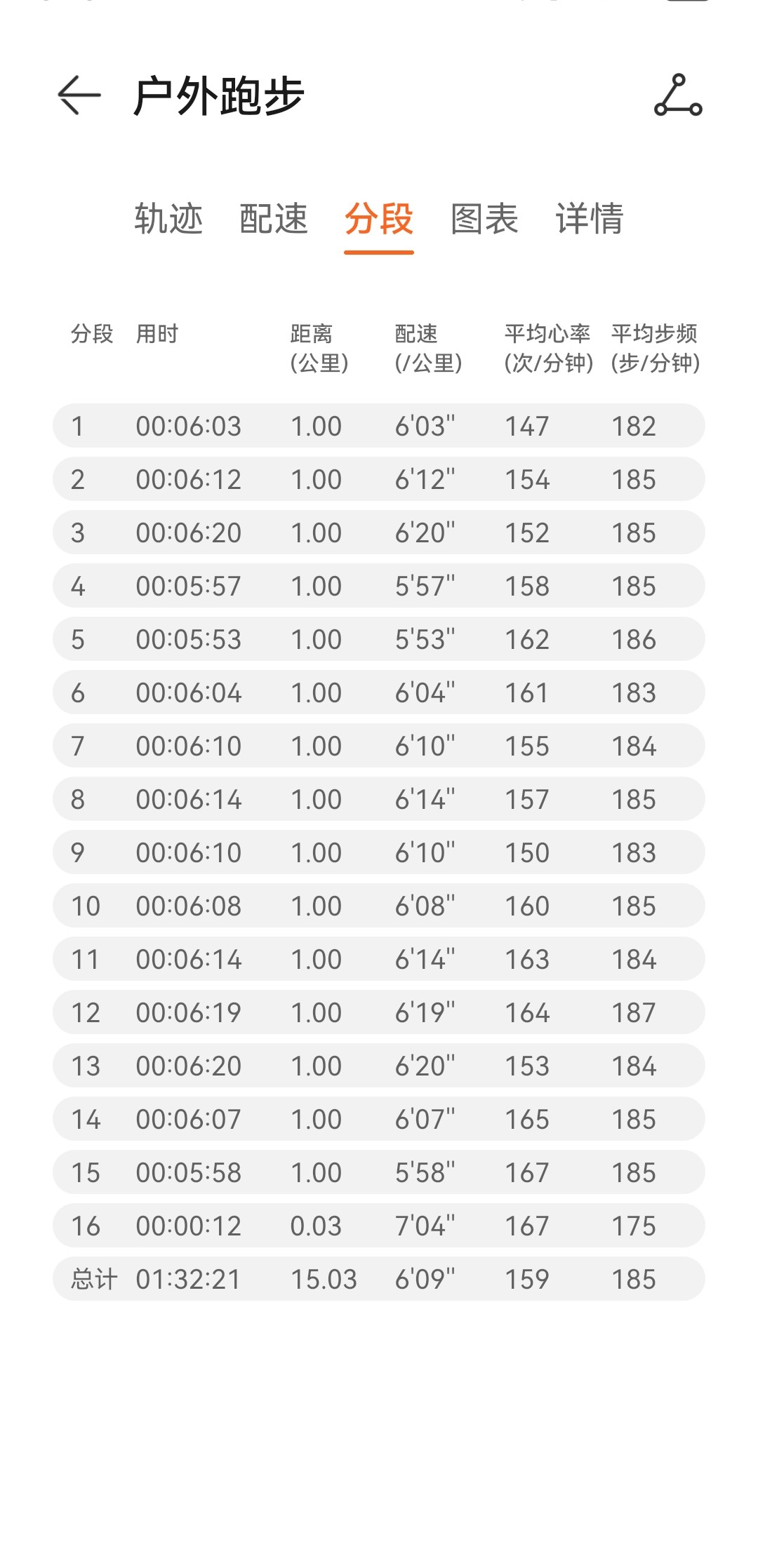The image size is (758, 1568).
Task: Go back from the 户外跑步 screen
Action: [x=79, y=95]
